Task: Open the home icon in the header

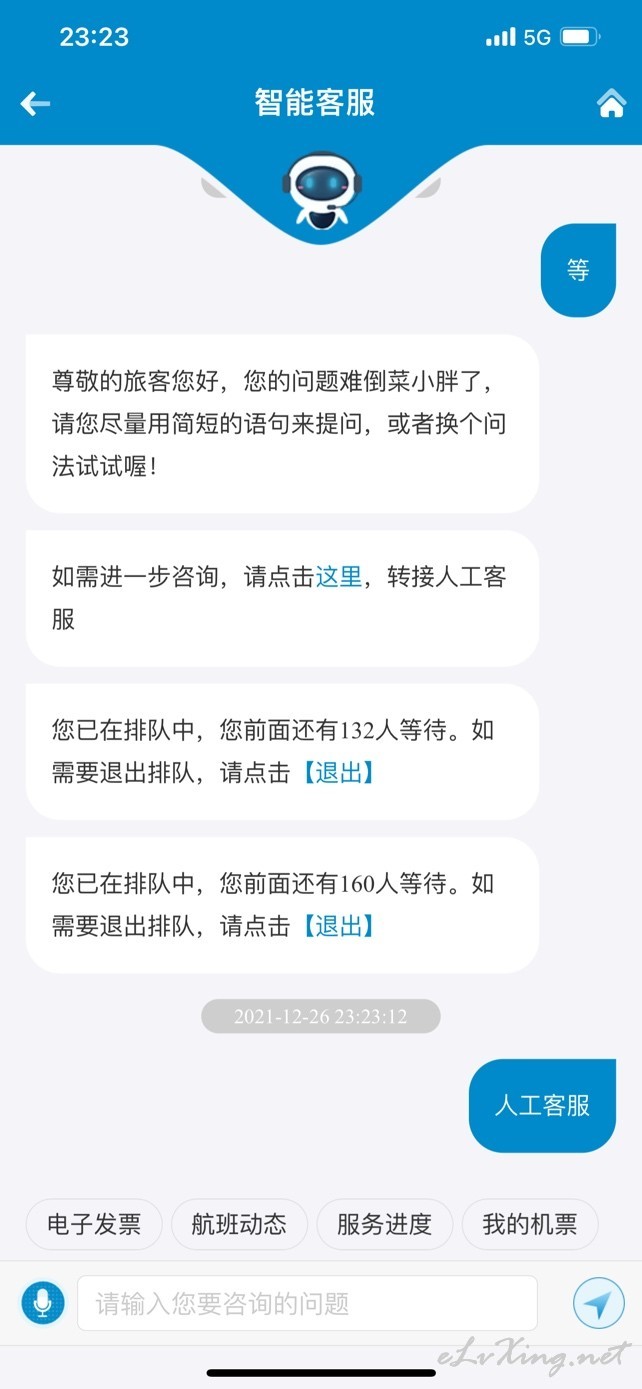Action: 611,104
